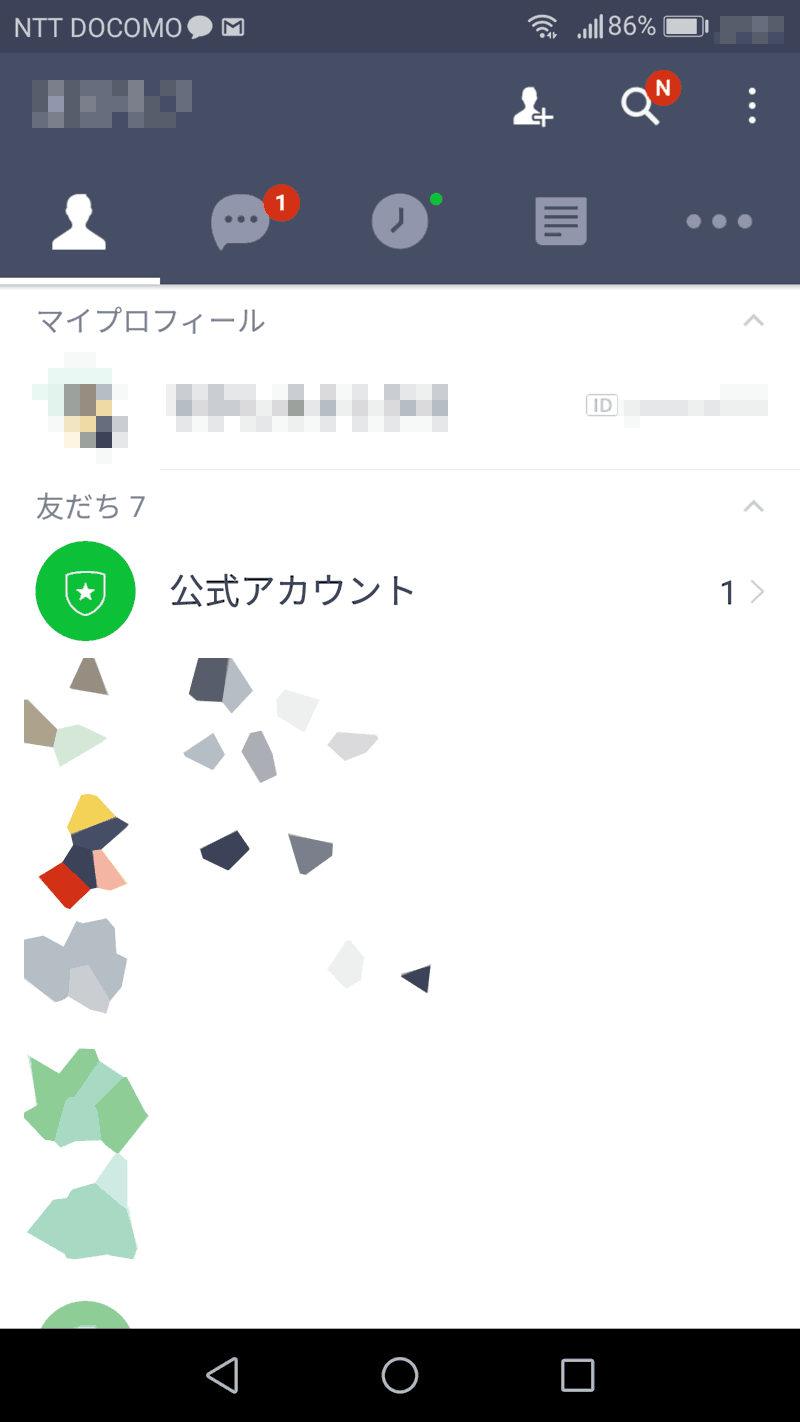This screenshot has height=1422, width=800.
Task: Switch to the timeline clock tab
Action: (x=400, y=222)
